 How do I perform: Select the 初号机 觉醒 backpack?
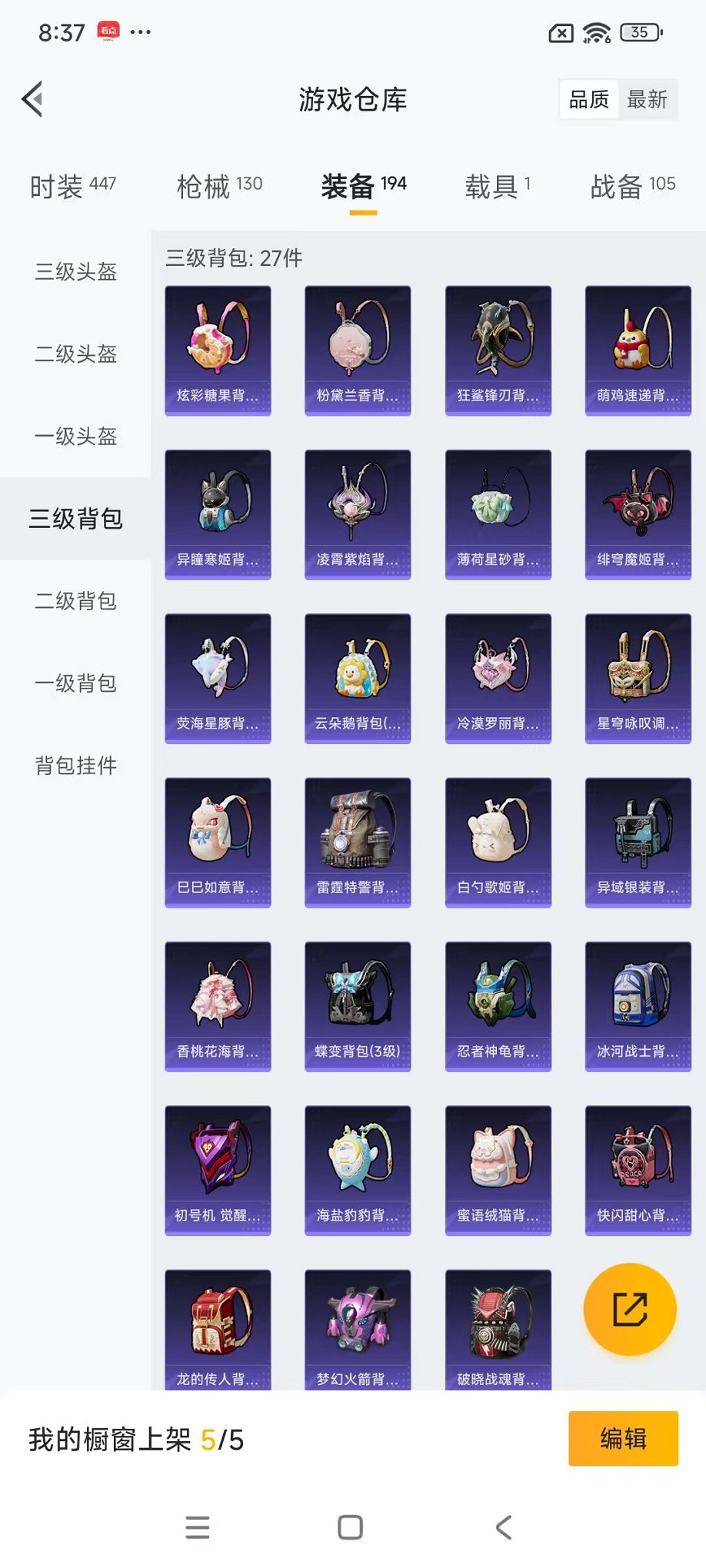click(218, 1169)
